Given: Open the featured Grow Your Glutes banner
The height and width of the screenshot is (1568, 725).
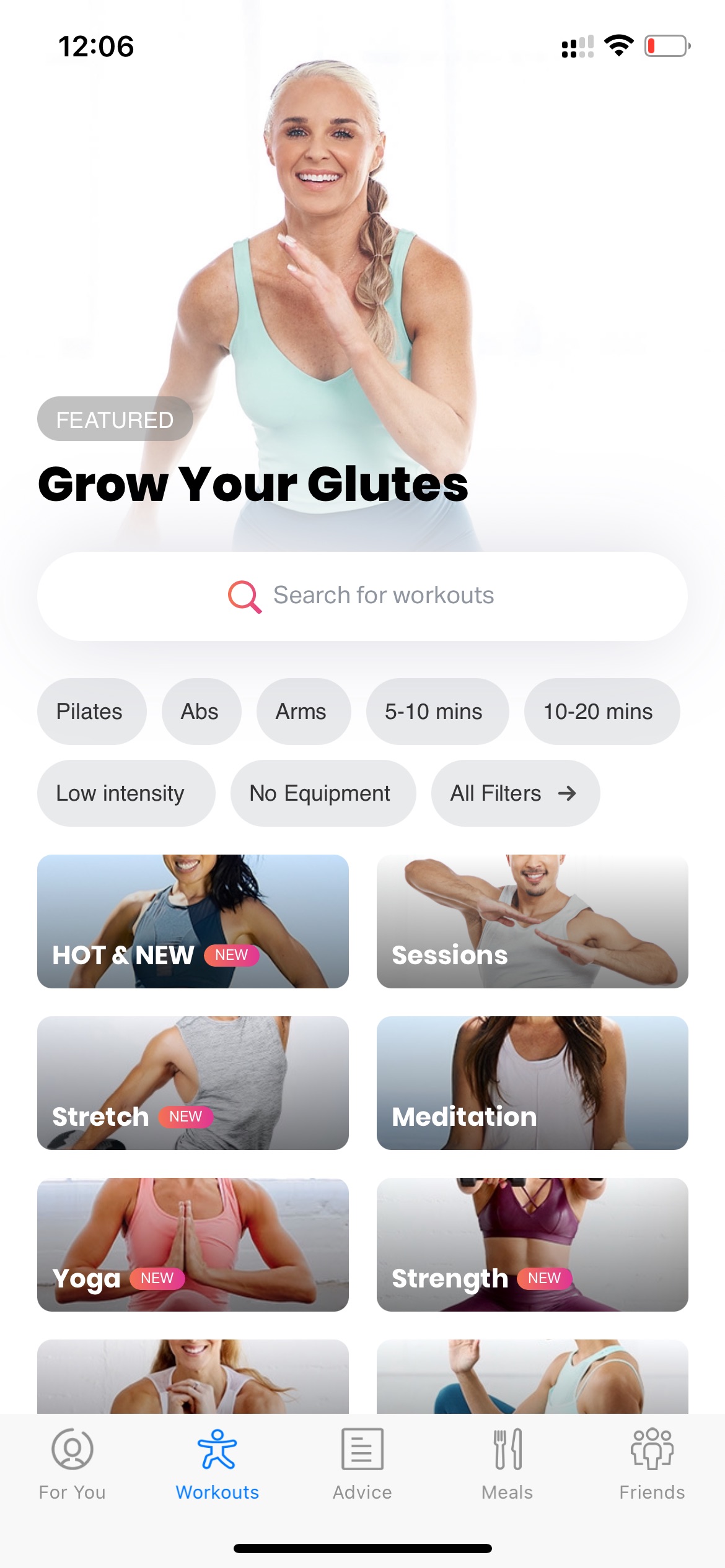Looking at the screenshot, I should pos(362,276).
